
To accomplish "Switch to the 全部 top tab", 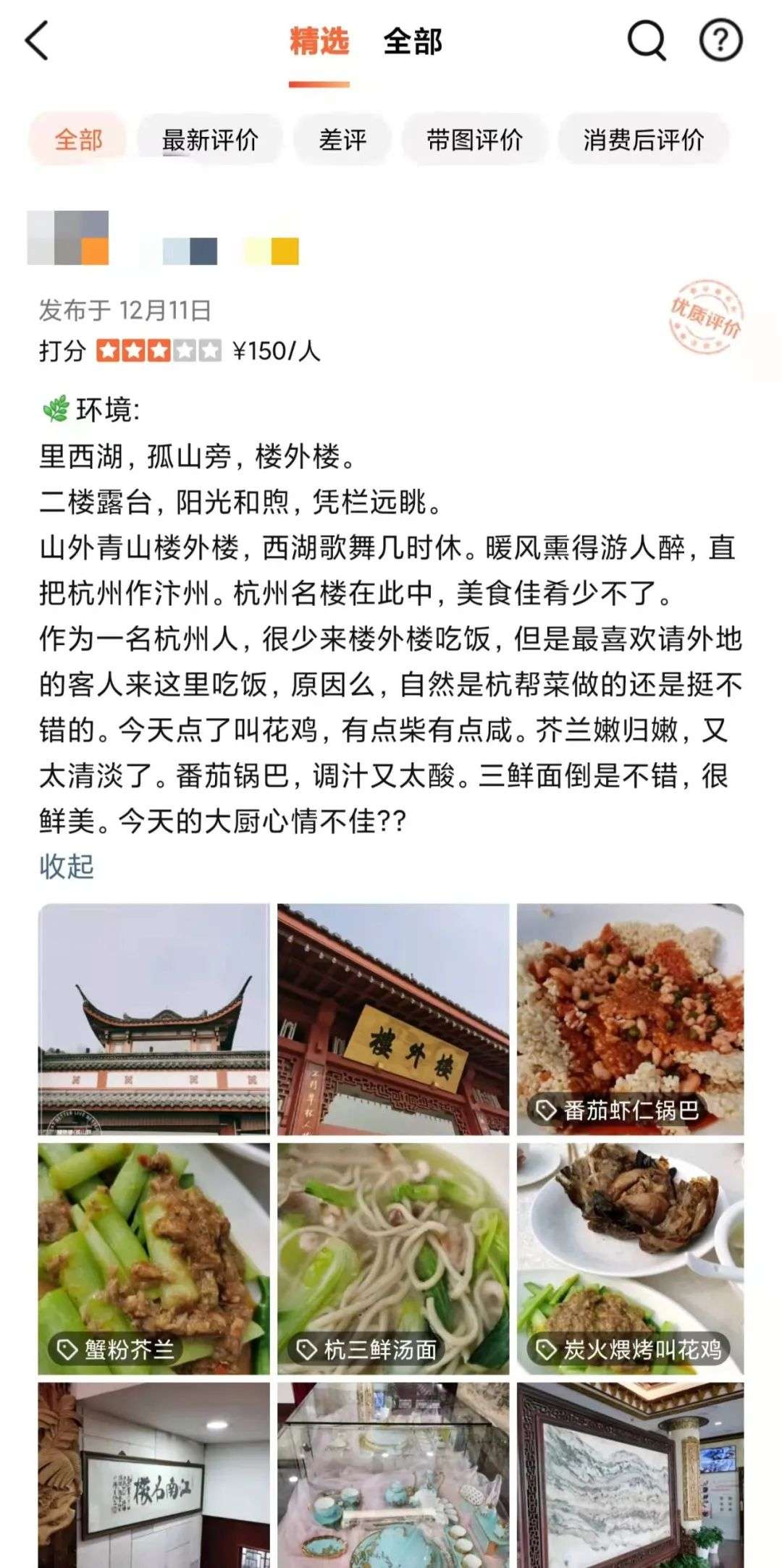I will tap(413, 42).
